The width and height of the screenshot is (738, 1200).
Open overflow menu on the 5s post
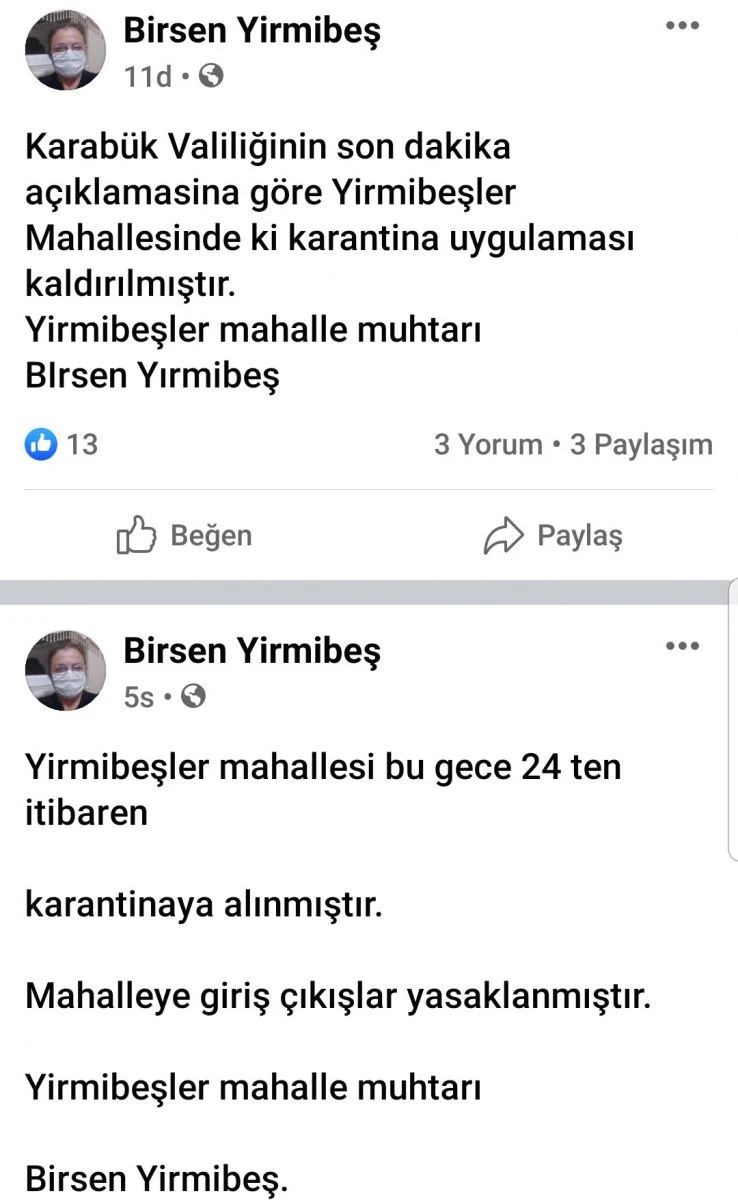pyautogui.click(x=682, y=646)
